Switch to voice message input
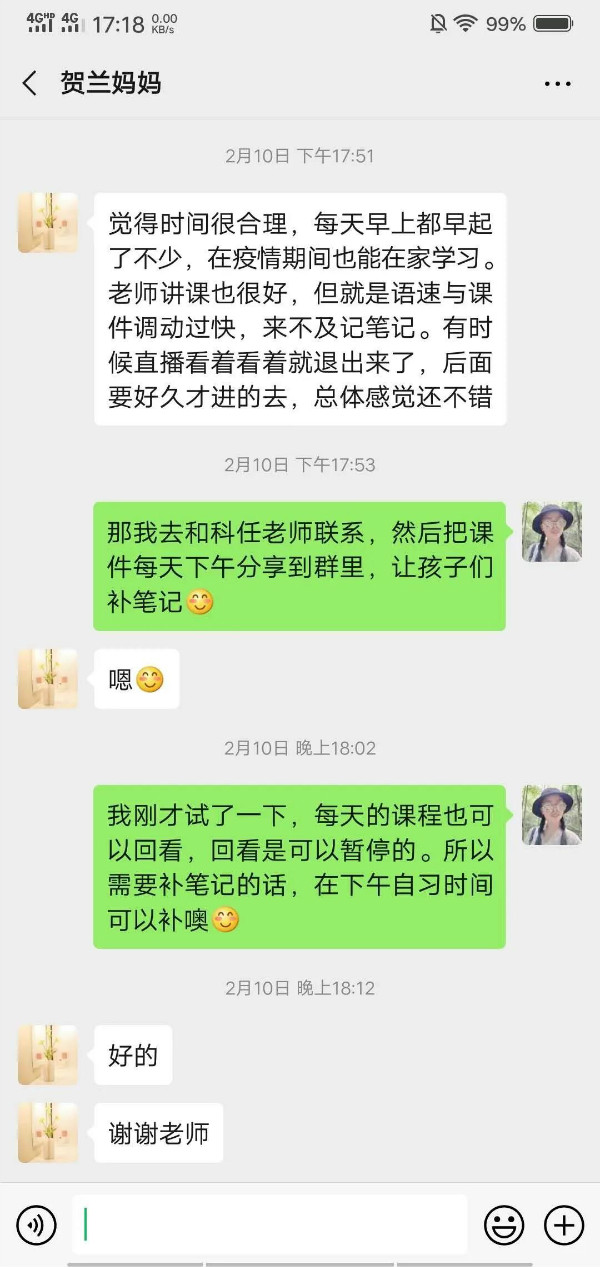 tap(37, 1224)
